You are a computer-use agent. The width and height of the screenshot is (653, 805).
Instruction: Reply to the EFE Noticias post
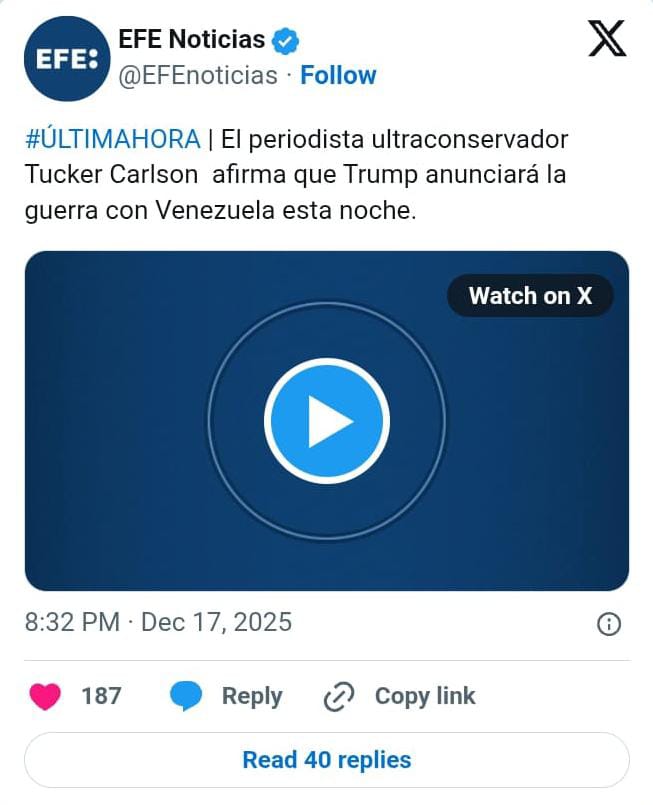[x=226, y=696]
